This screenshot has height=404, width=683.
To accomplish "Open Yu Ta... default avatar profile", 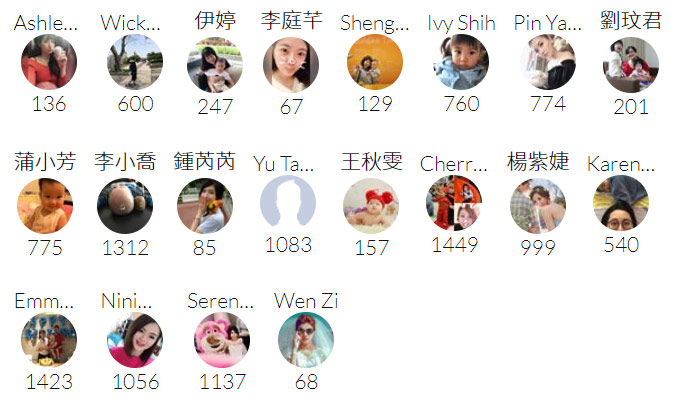I will point(288,203).
